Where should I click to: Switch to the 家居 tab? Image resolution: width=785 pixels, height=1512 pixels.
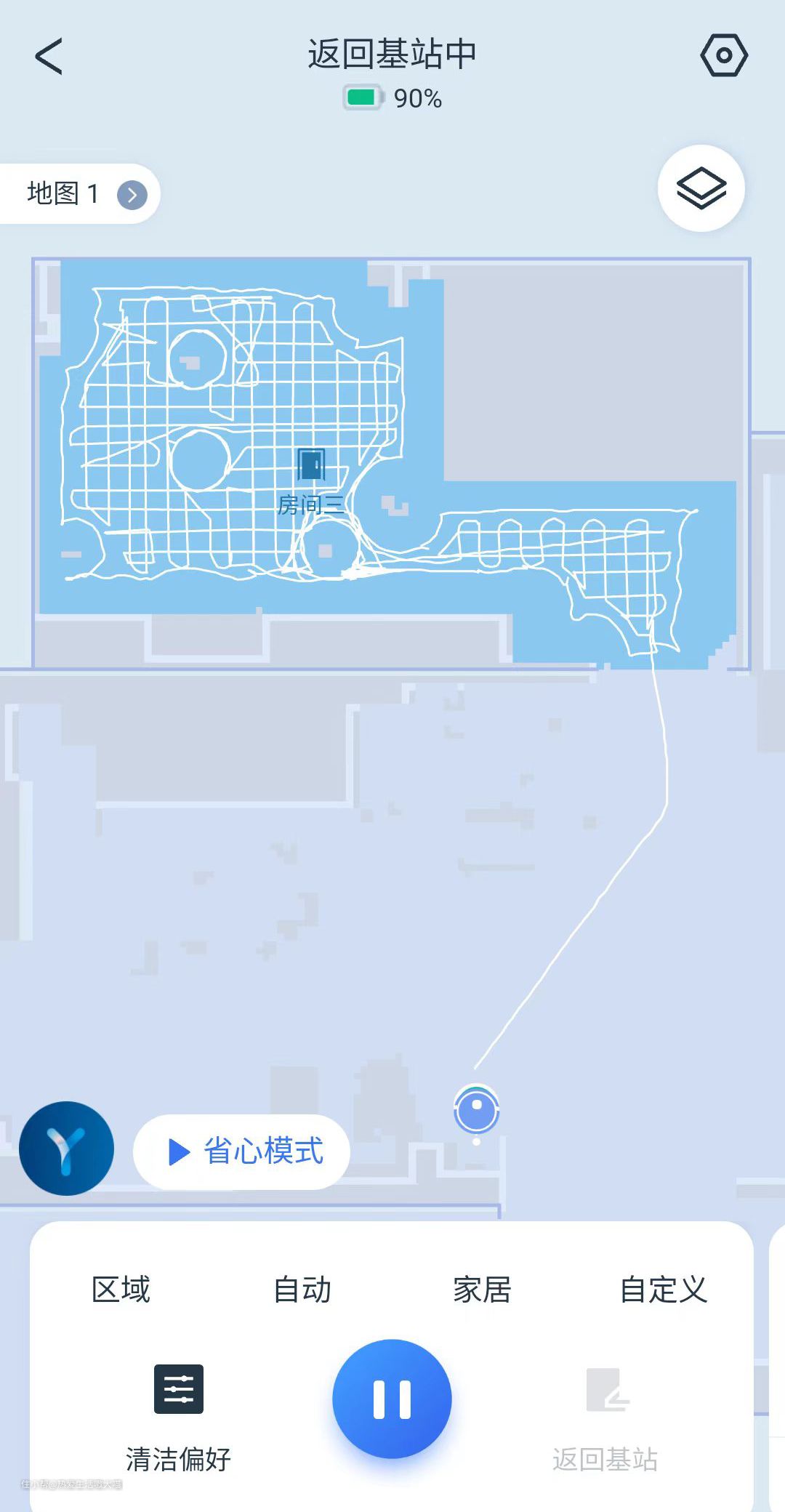point(482,1290)
